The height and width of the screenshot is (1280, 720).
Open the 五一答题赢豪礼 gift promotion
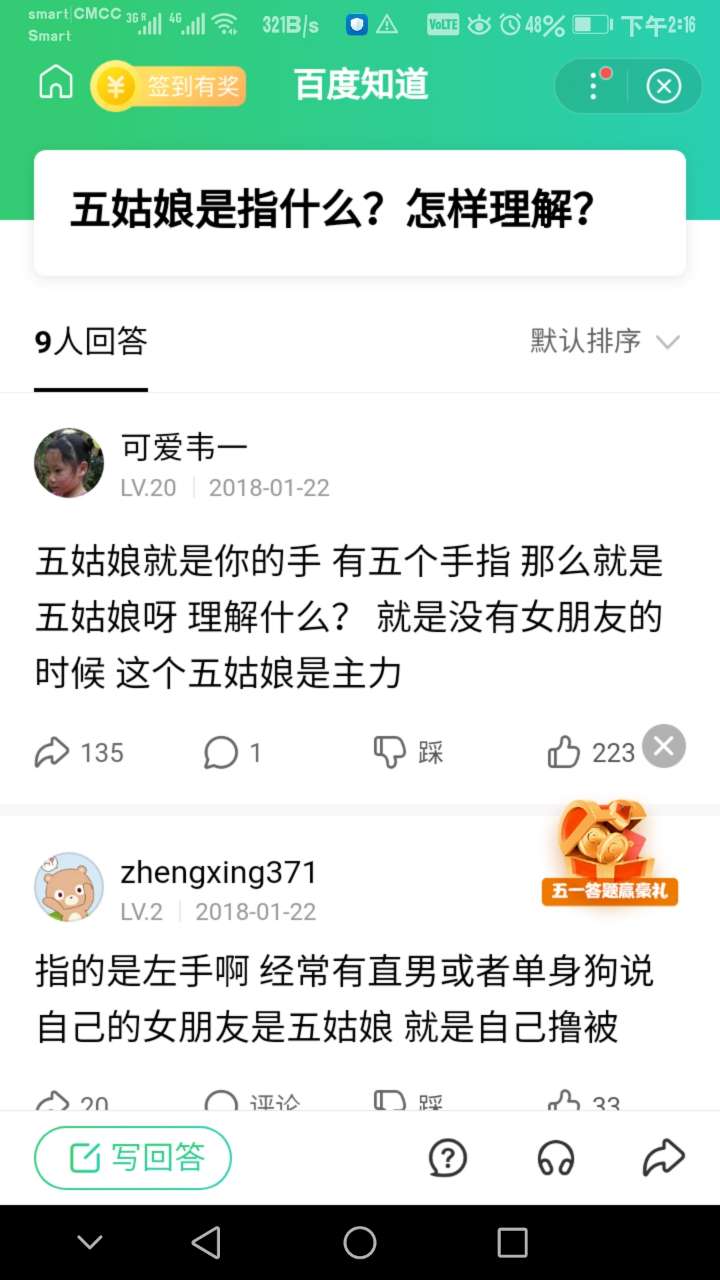coord(608,853)
